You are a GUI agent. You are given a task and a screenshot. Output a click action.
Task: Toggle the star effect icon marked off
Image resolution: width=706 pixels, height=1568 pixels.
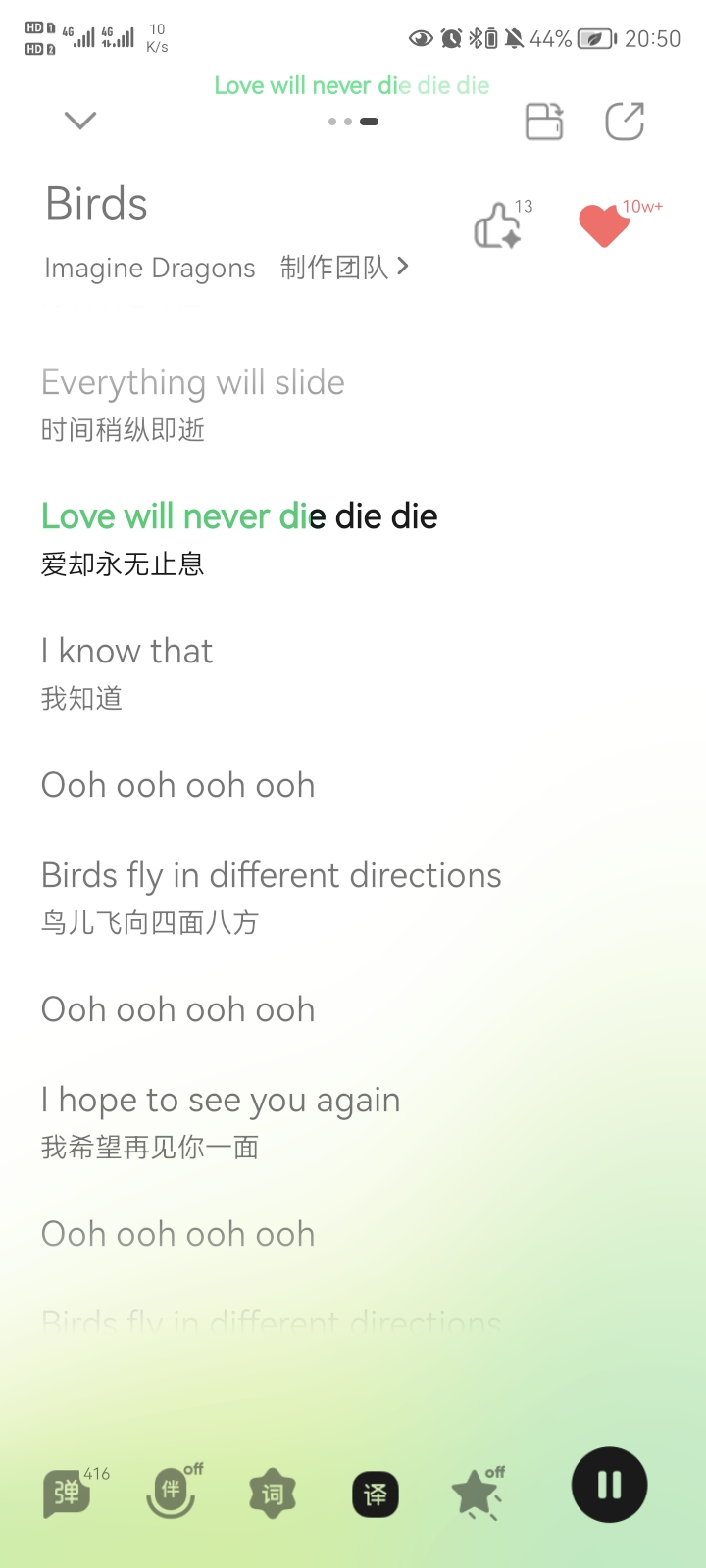point(478,1494)
